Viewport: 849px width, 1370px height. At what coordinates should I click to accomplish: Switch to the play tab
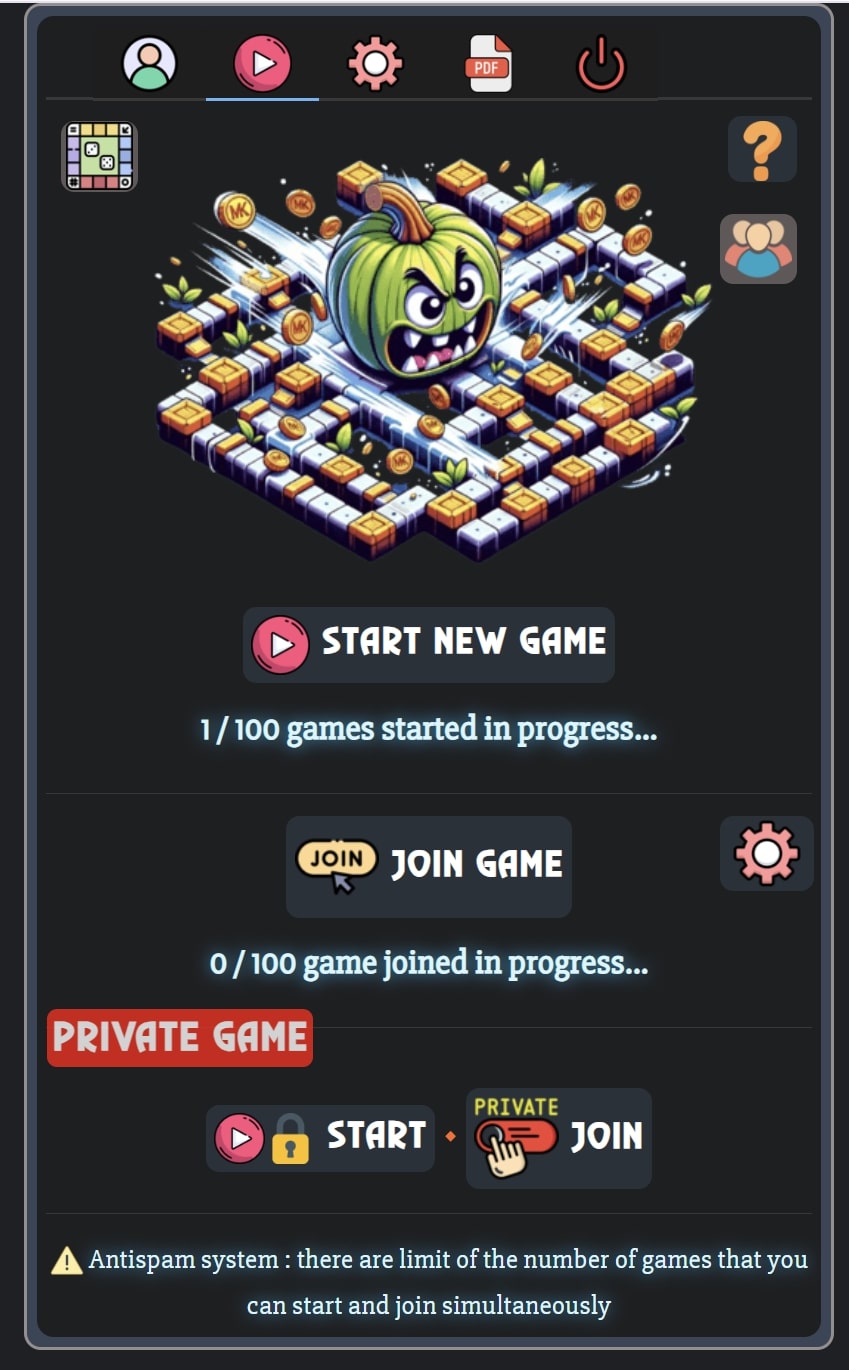pos(262,63)
